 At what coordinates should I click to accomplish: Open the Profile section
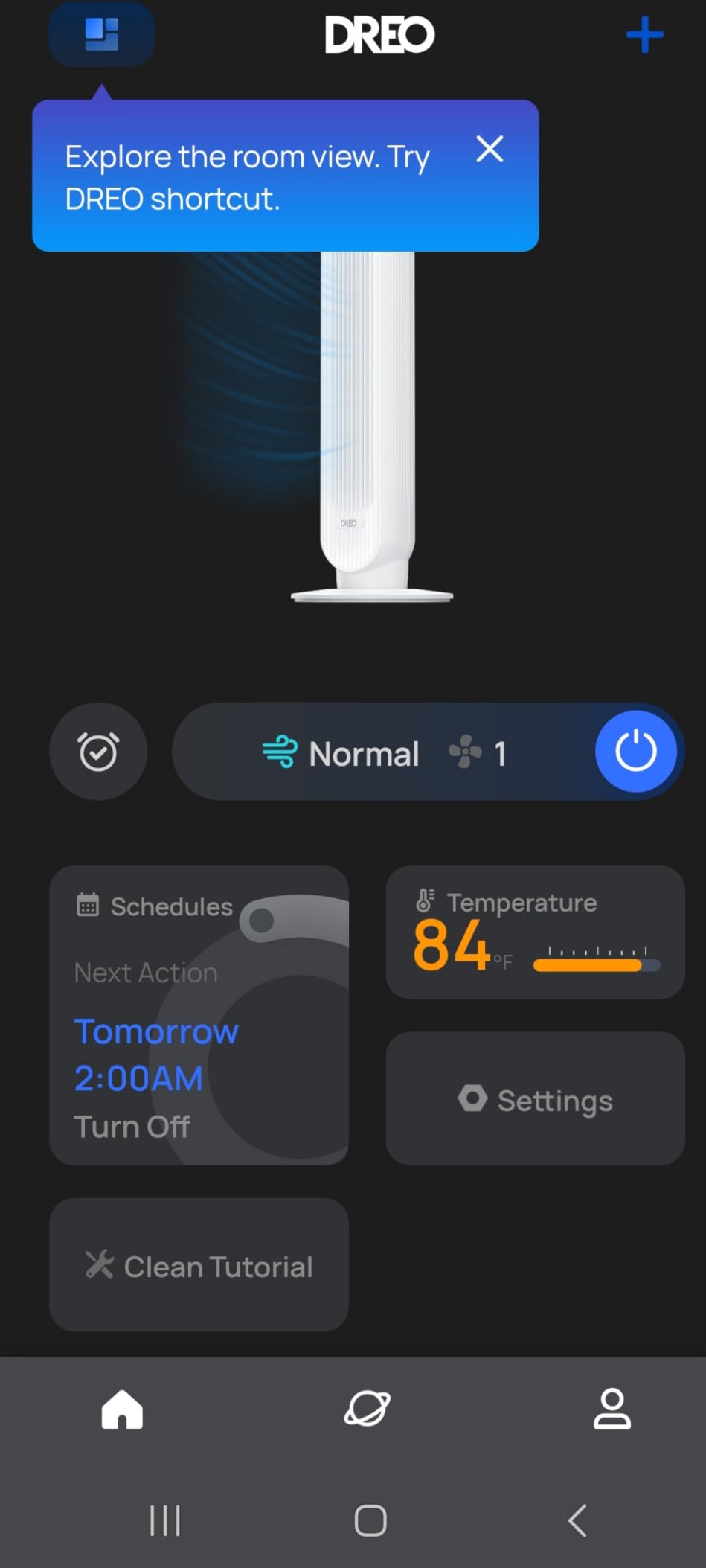[612, 1407]
